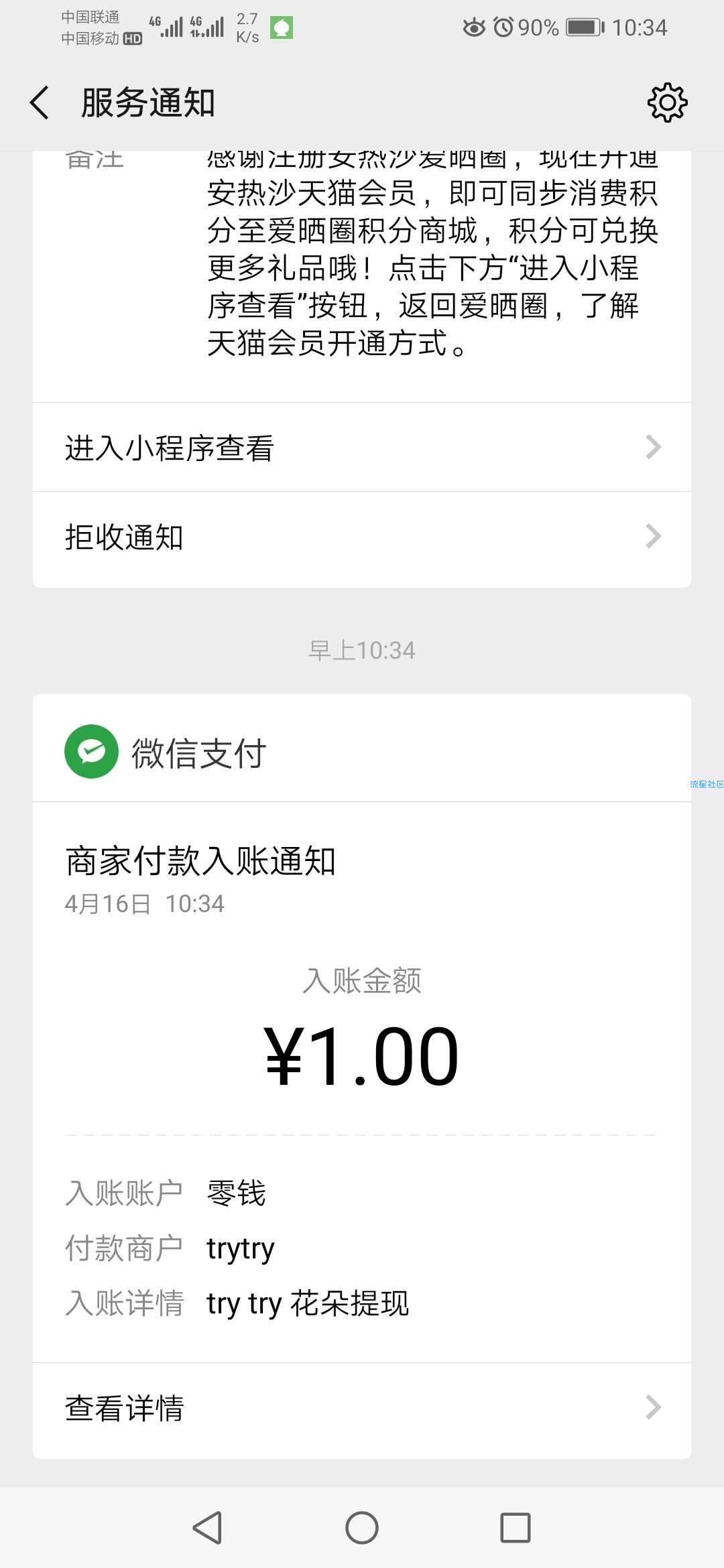Open recent apps with the square button
The width and height of the screenshot is (724, 1568).
(516, 1528)
